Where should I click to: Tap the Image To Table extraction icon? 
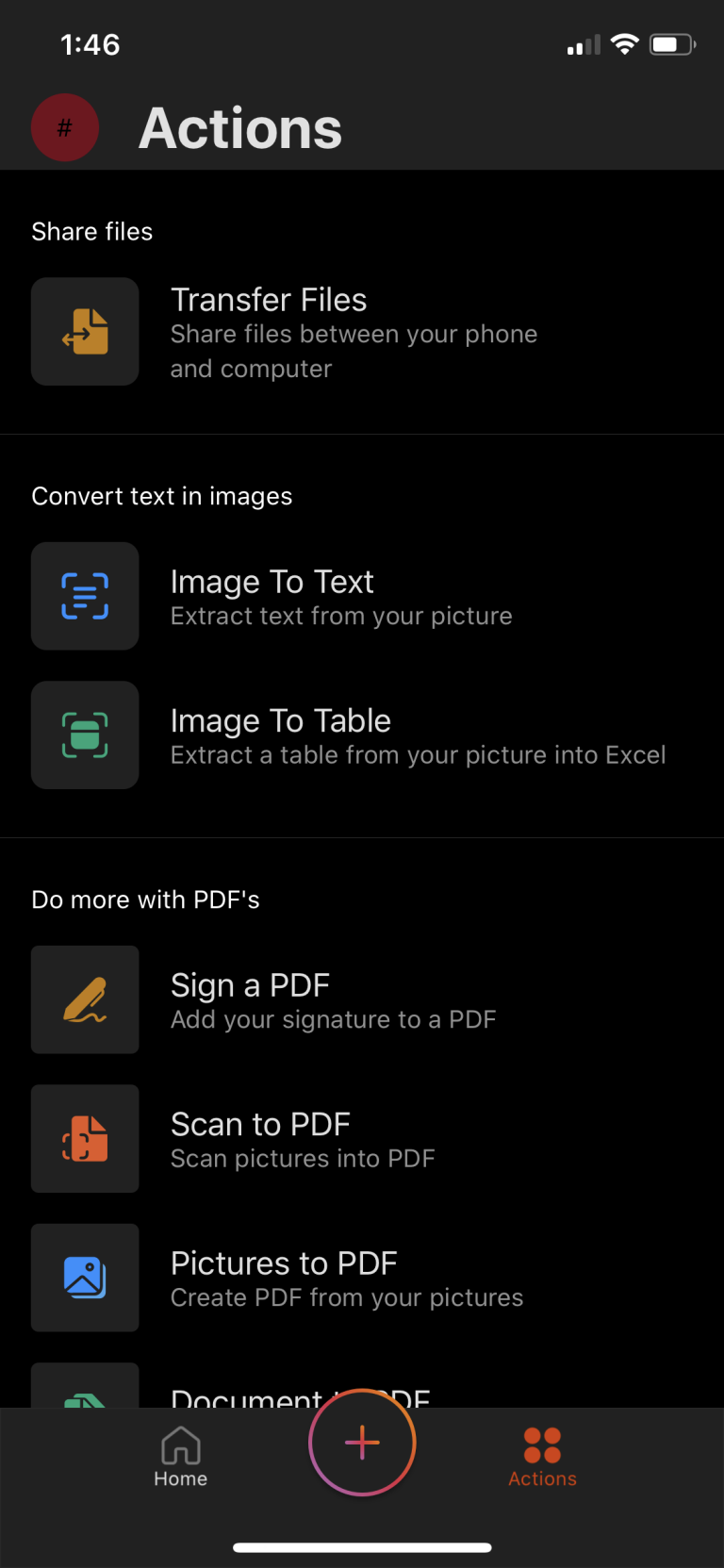click(85, 734)
